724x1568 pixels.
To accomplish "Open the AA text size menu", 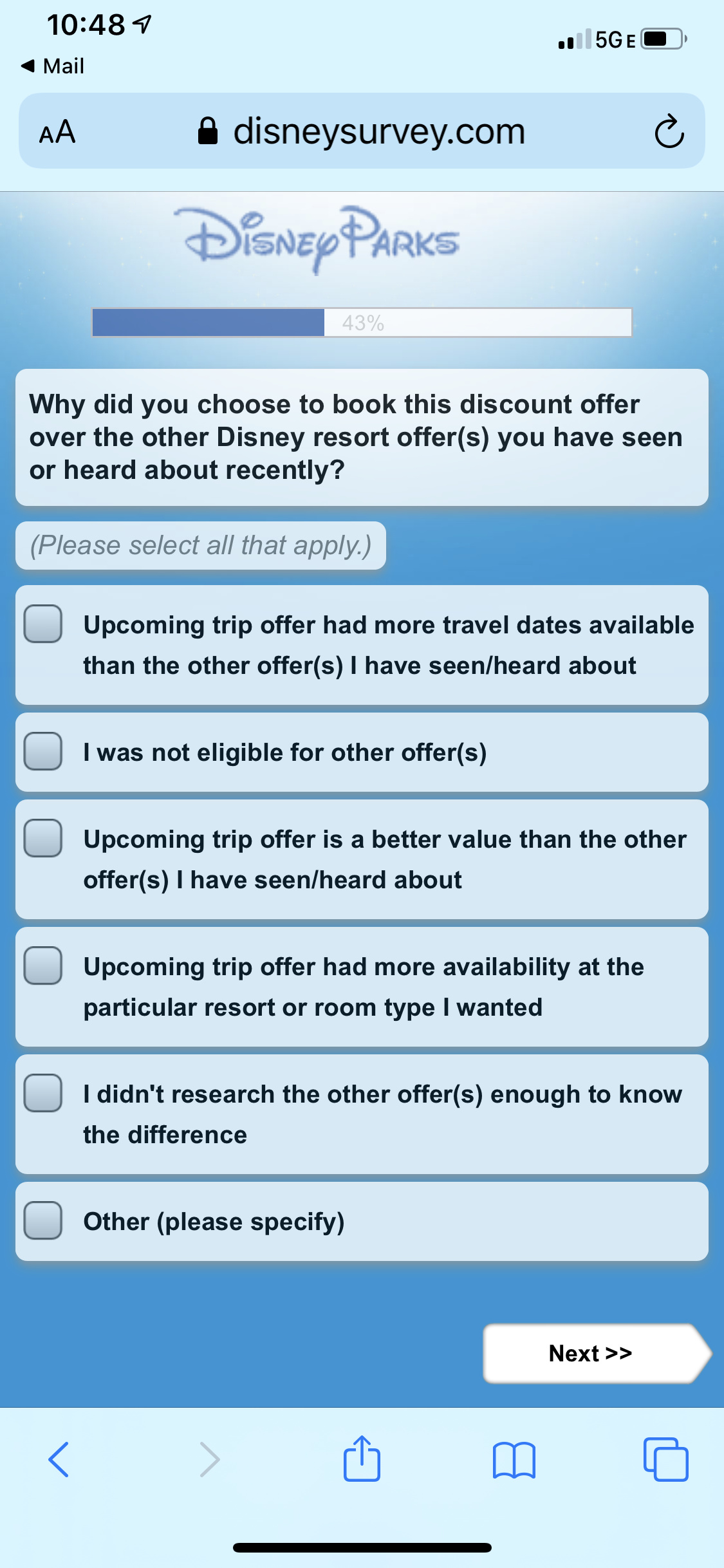I will [x=57, y=132].
